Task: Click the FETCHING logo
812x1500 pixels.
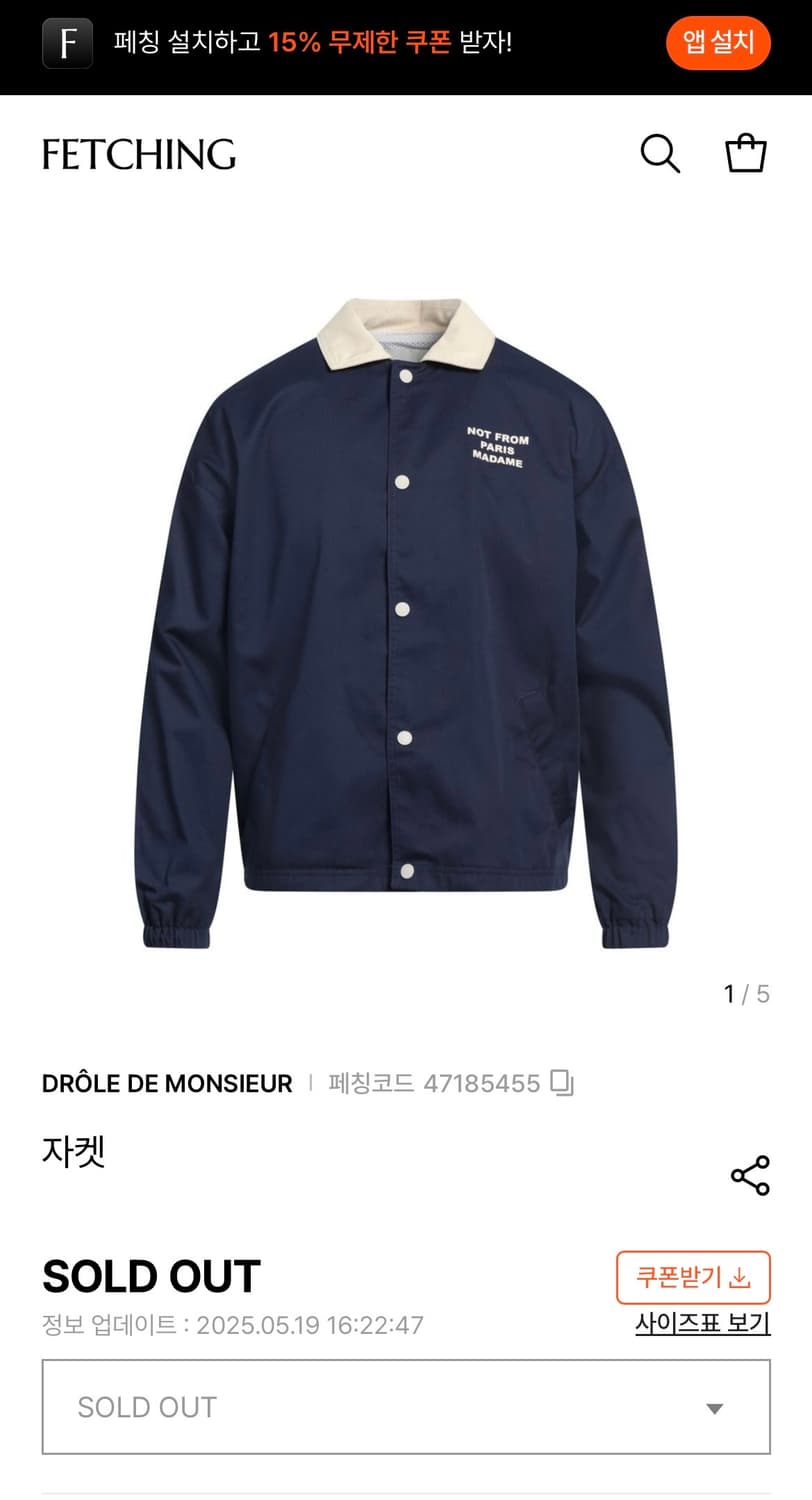Action: point(138,154)
